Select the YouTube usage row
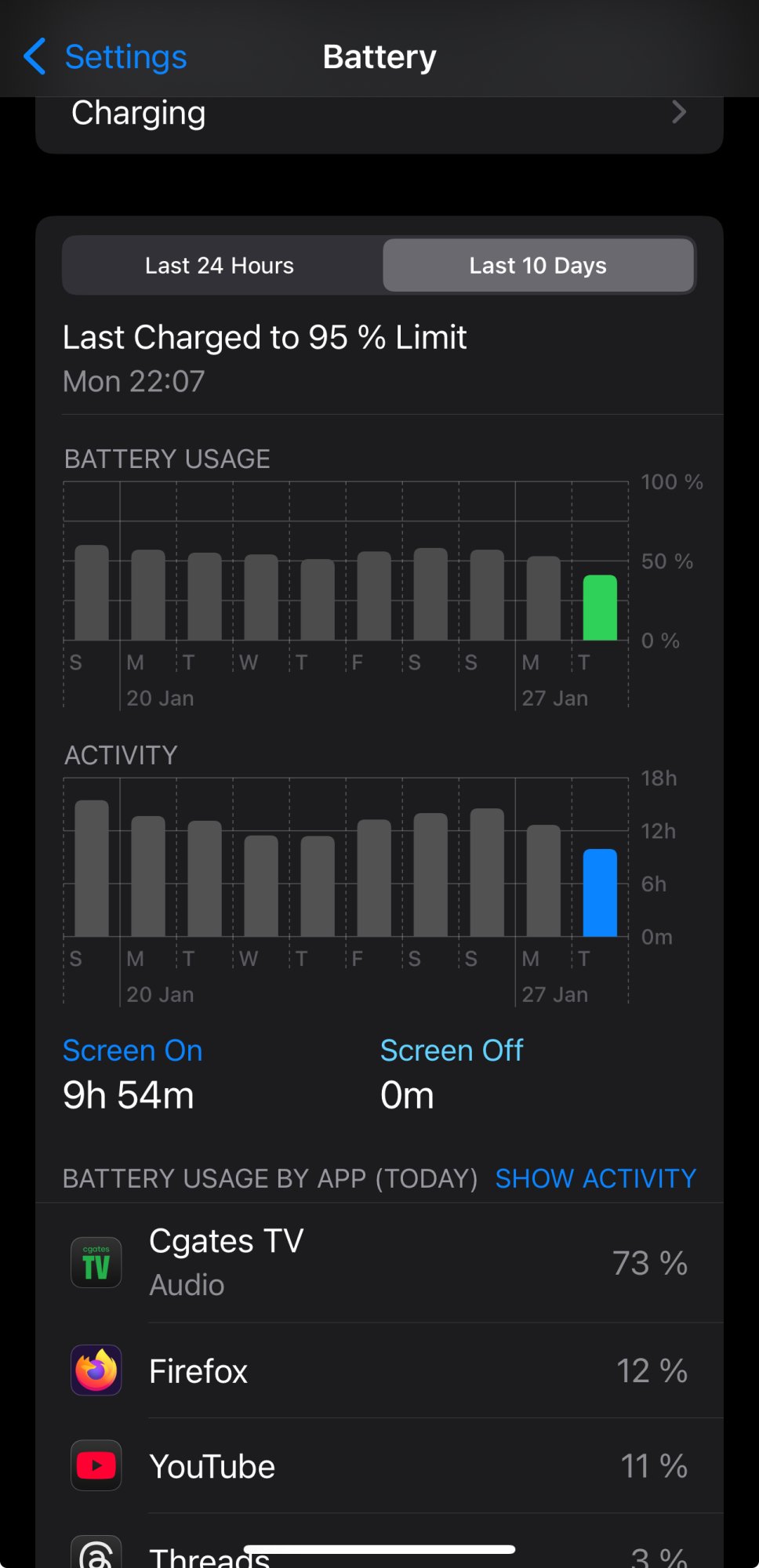Image resolution: width=759 pixels, height=1568 pixels. point(379,1466)
